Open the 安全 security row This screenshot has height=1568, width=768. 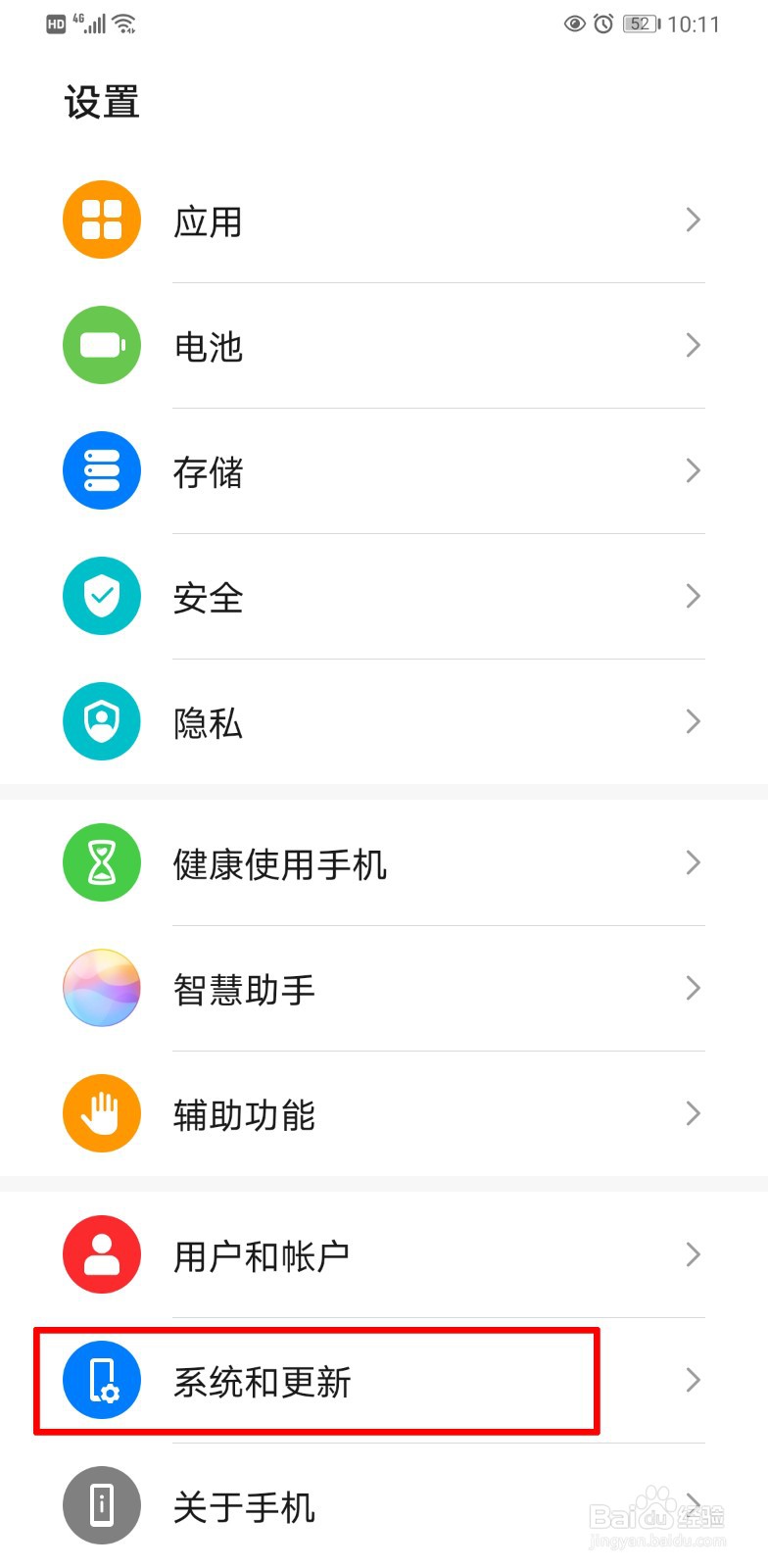[x=382, y=597]
